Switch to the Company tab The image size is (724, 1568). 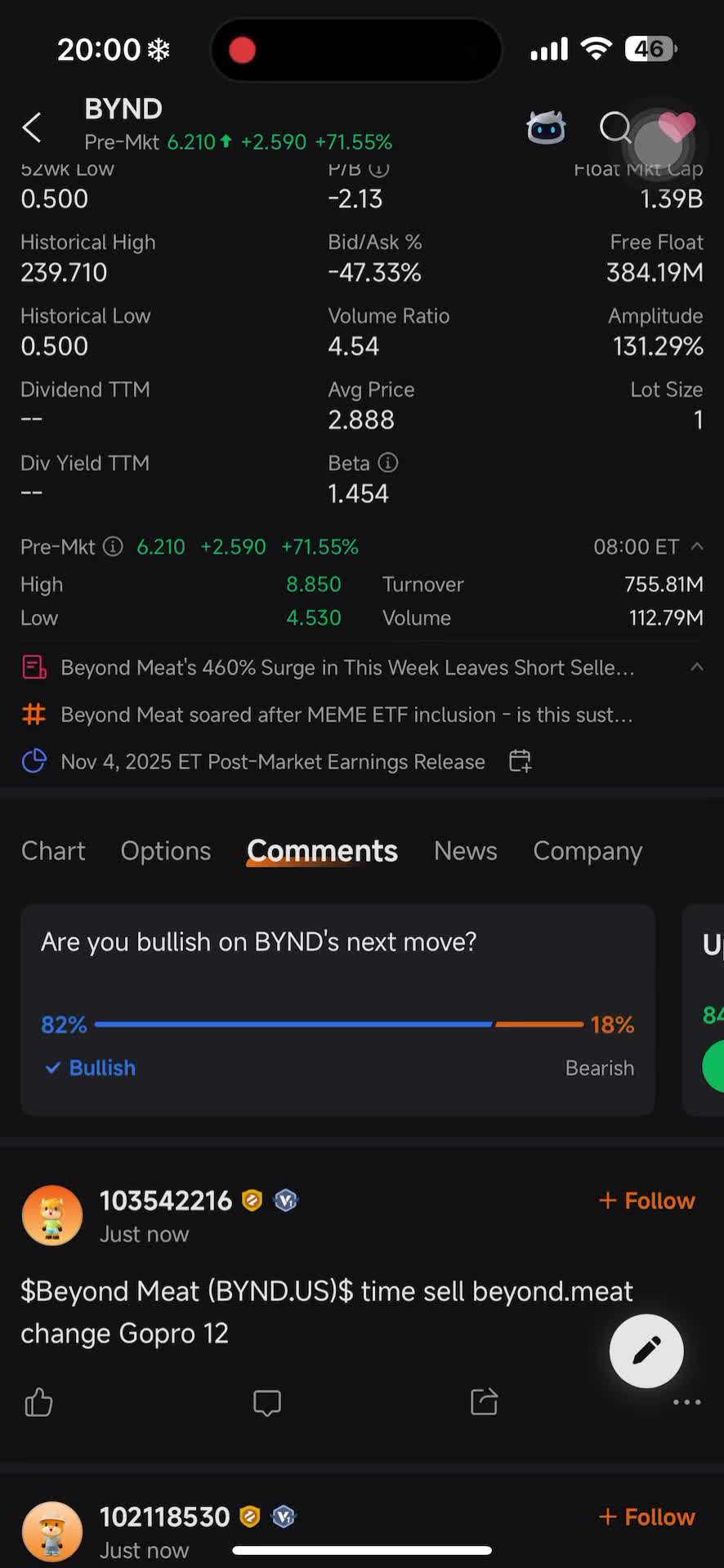pyautogui.click(x=588, y=851)
